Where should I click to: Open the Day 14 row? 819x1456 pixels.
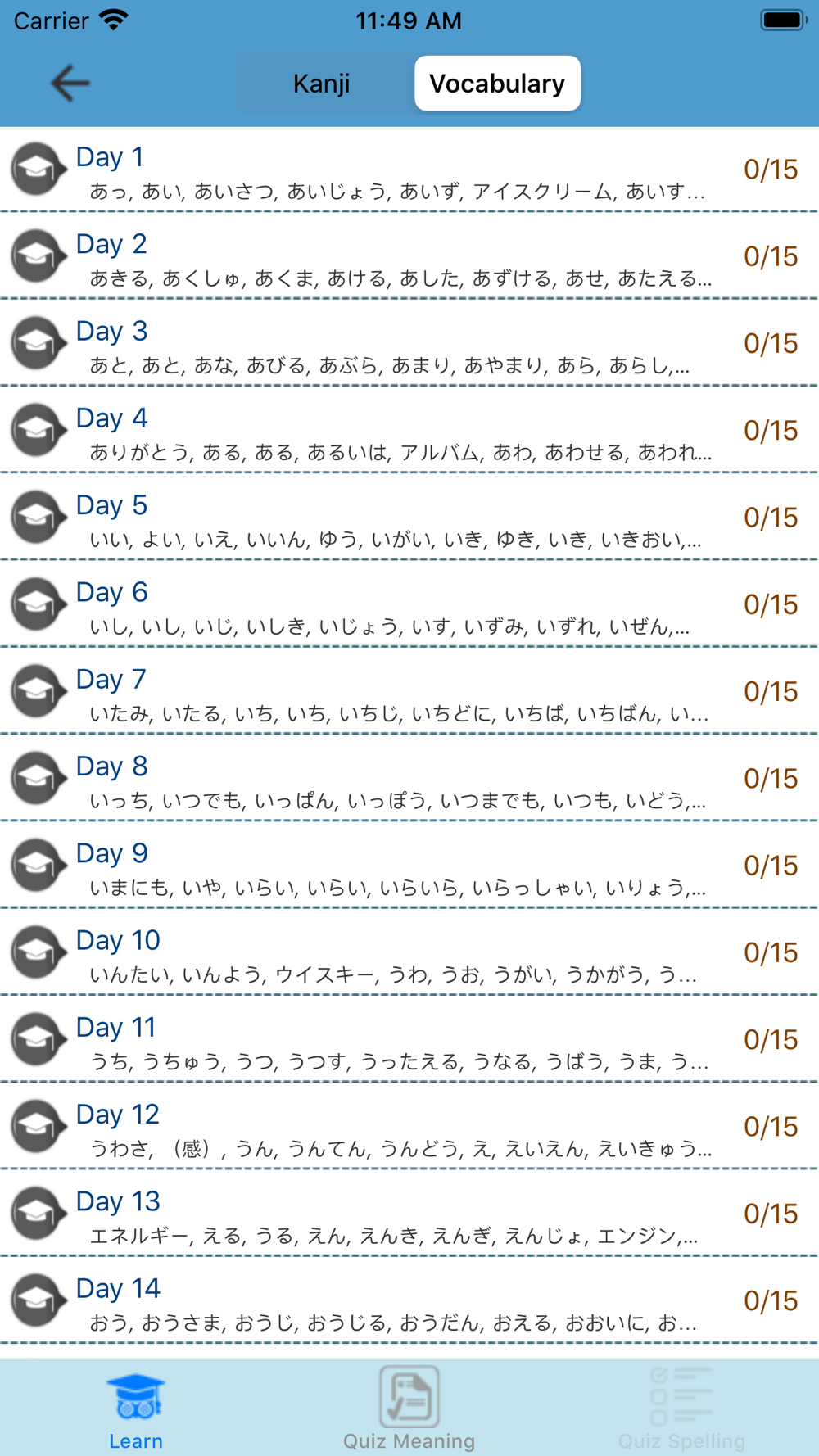point(409,1300)
